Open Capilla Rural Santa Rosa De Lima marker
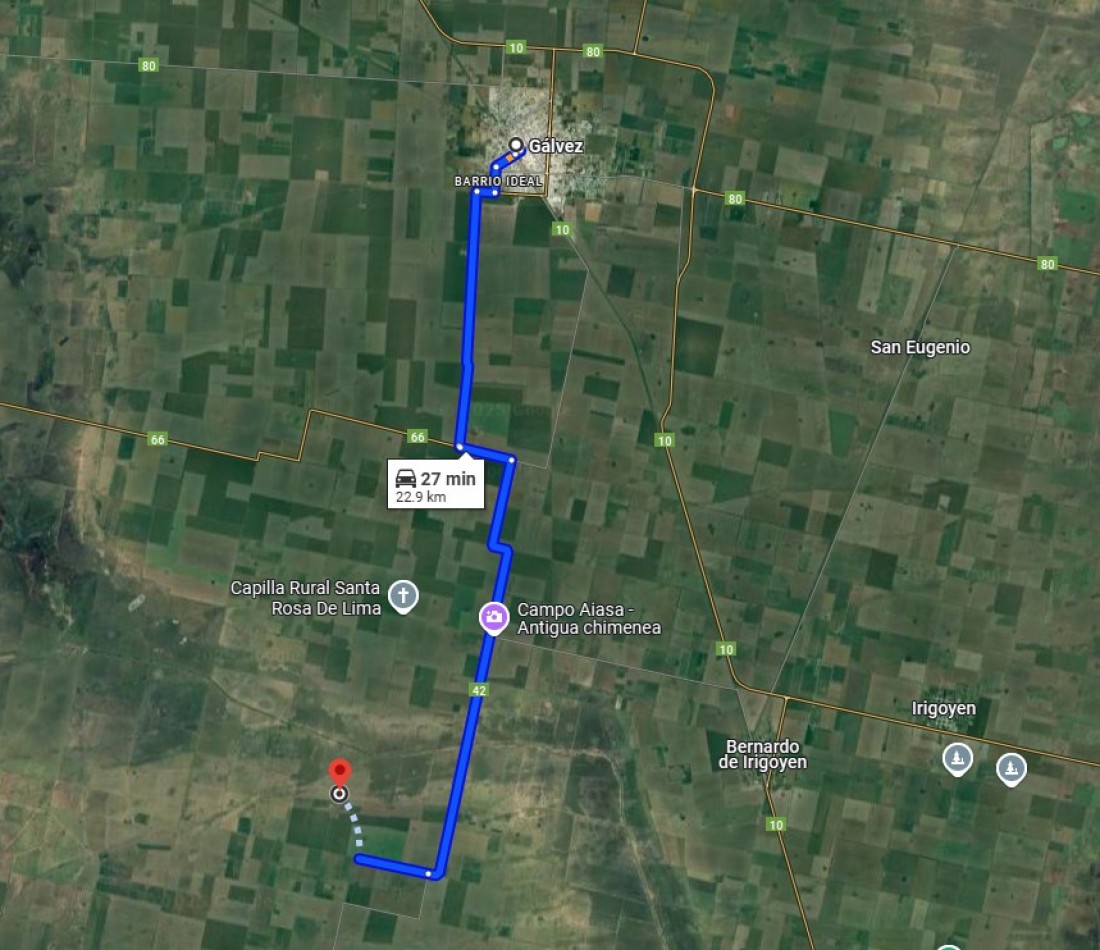 403,596
